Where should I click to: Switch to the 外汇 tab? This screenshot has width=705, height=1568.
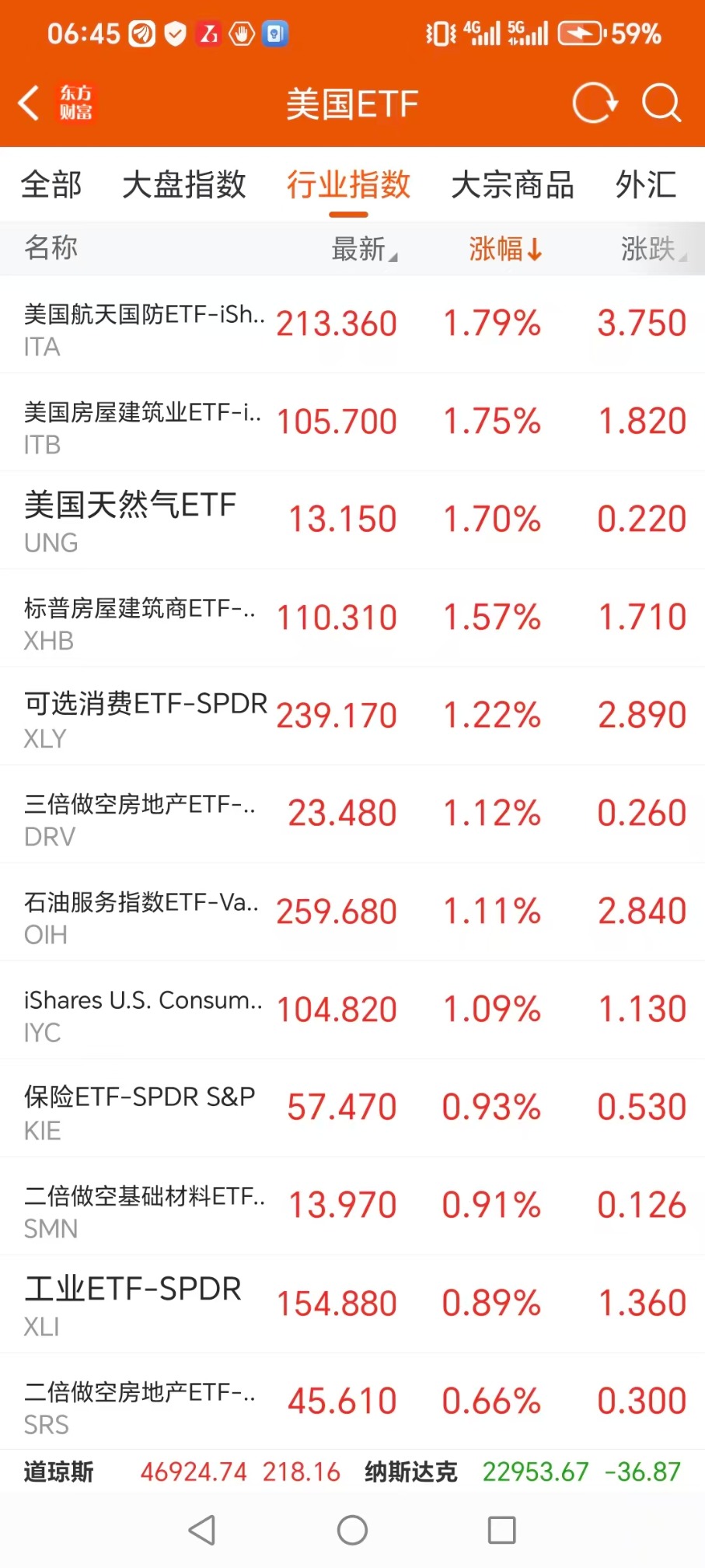point(645,185)
